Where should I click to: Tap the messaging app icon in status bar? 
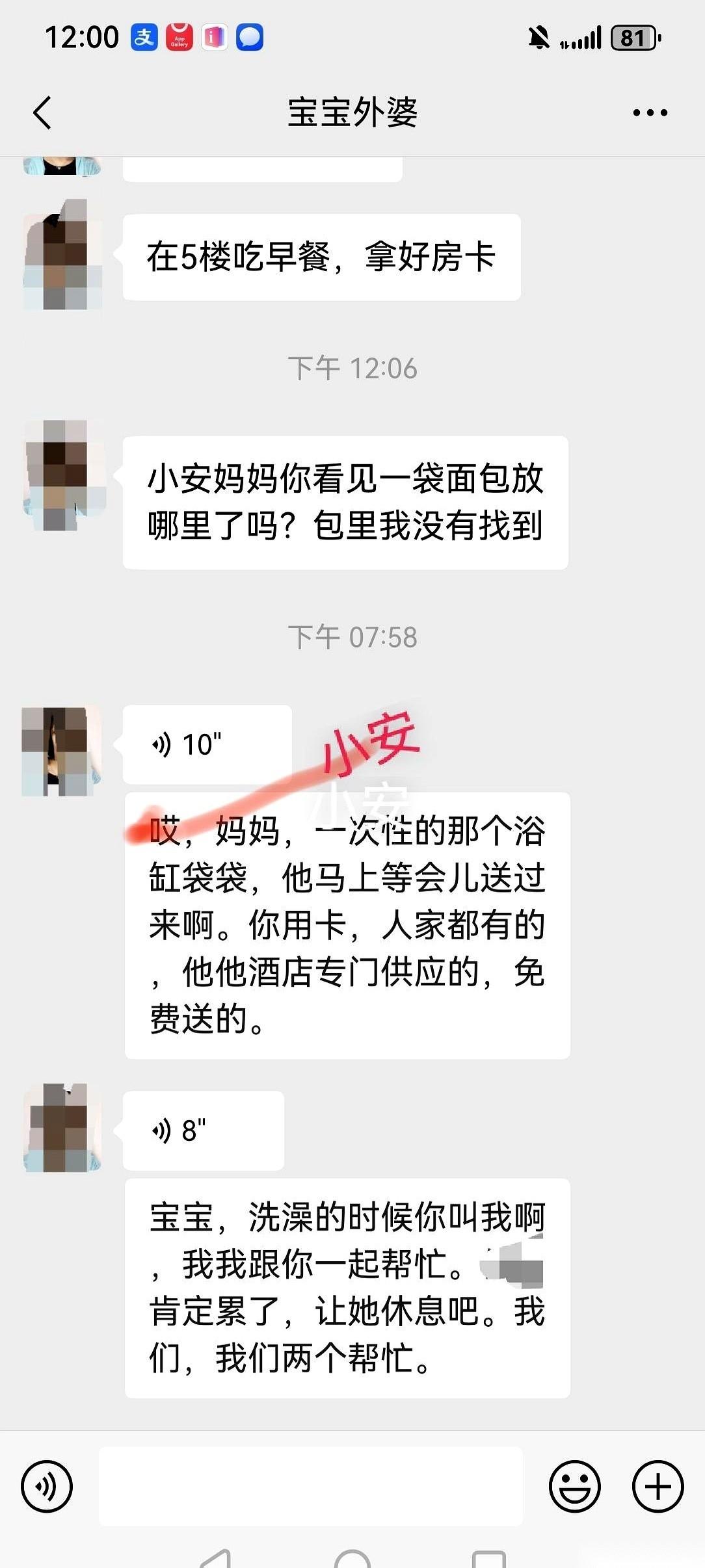tap(250, 37)
